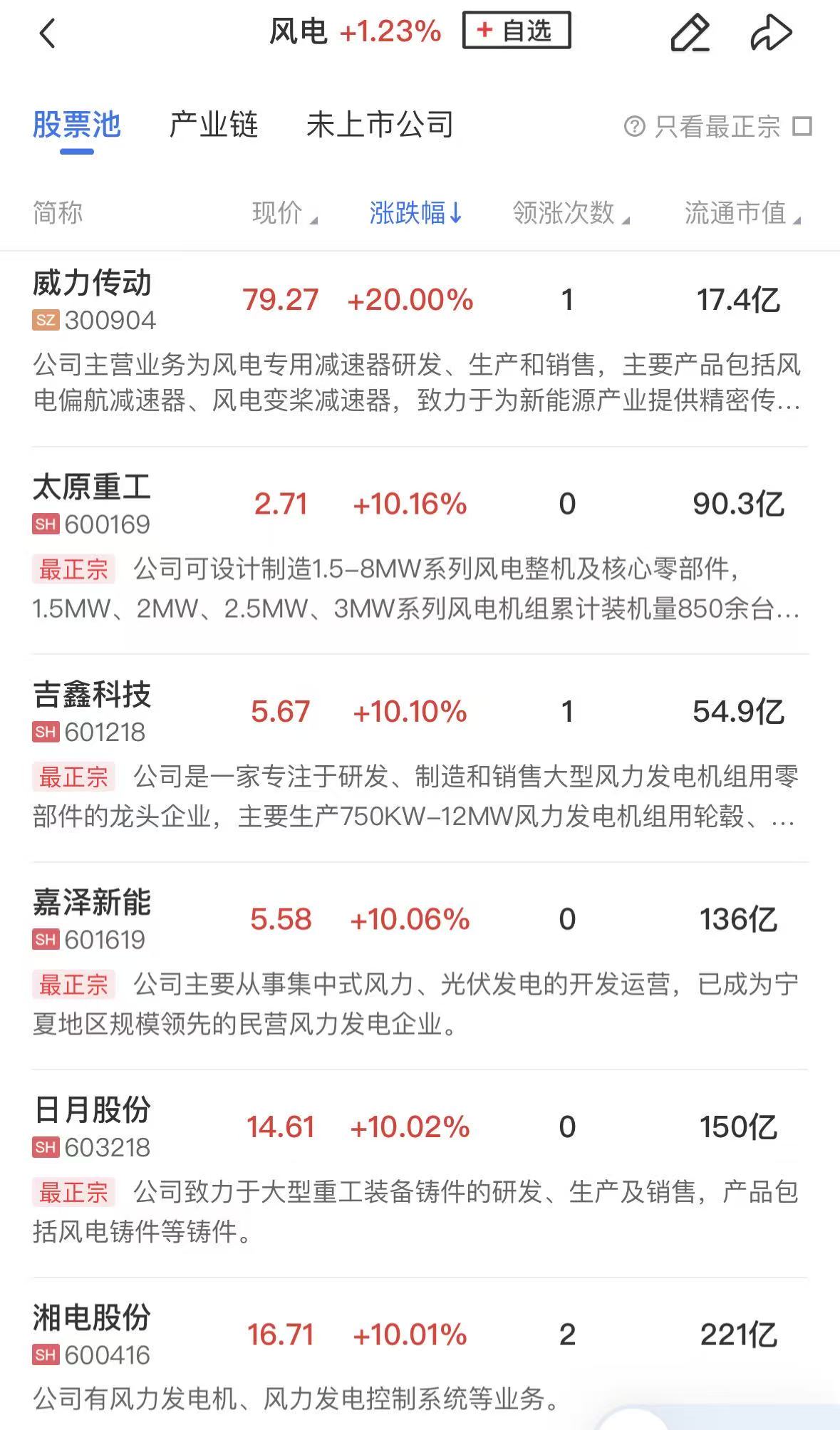The height and width of the screenshot is (1430, 840).
Task: Show help for 只看最正宗
Action: pos(634,127)
